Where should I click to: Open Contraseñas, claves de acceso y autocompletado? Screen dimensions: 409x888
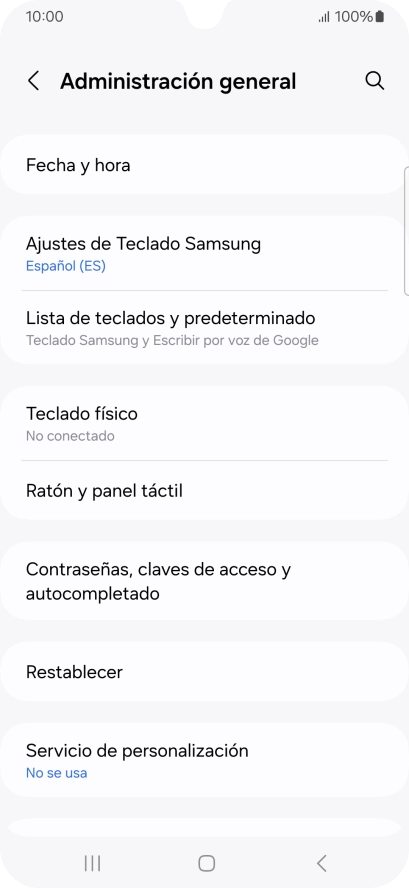click(x=202, y=581)
